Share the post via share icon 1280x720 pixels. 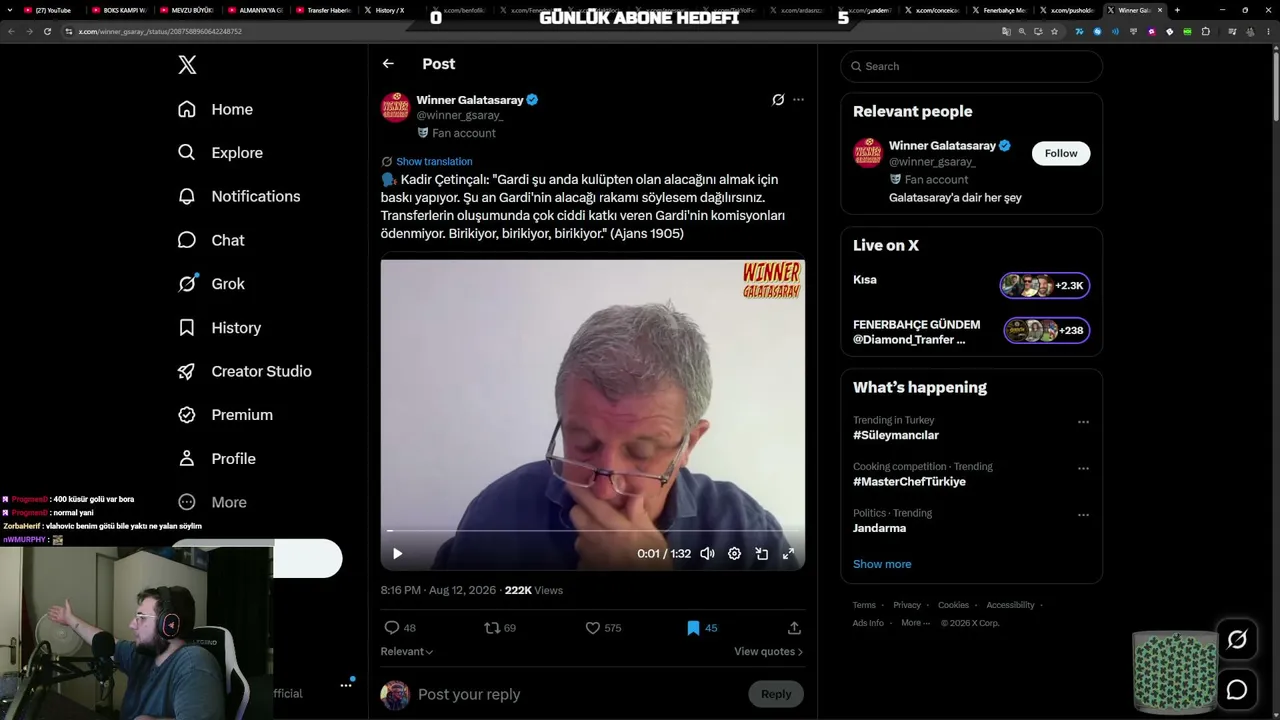tap(794, 628)
